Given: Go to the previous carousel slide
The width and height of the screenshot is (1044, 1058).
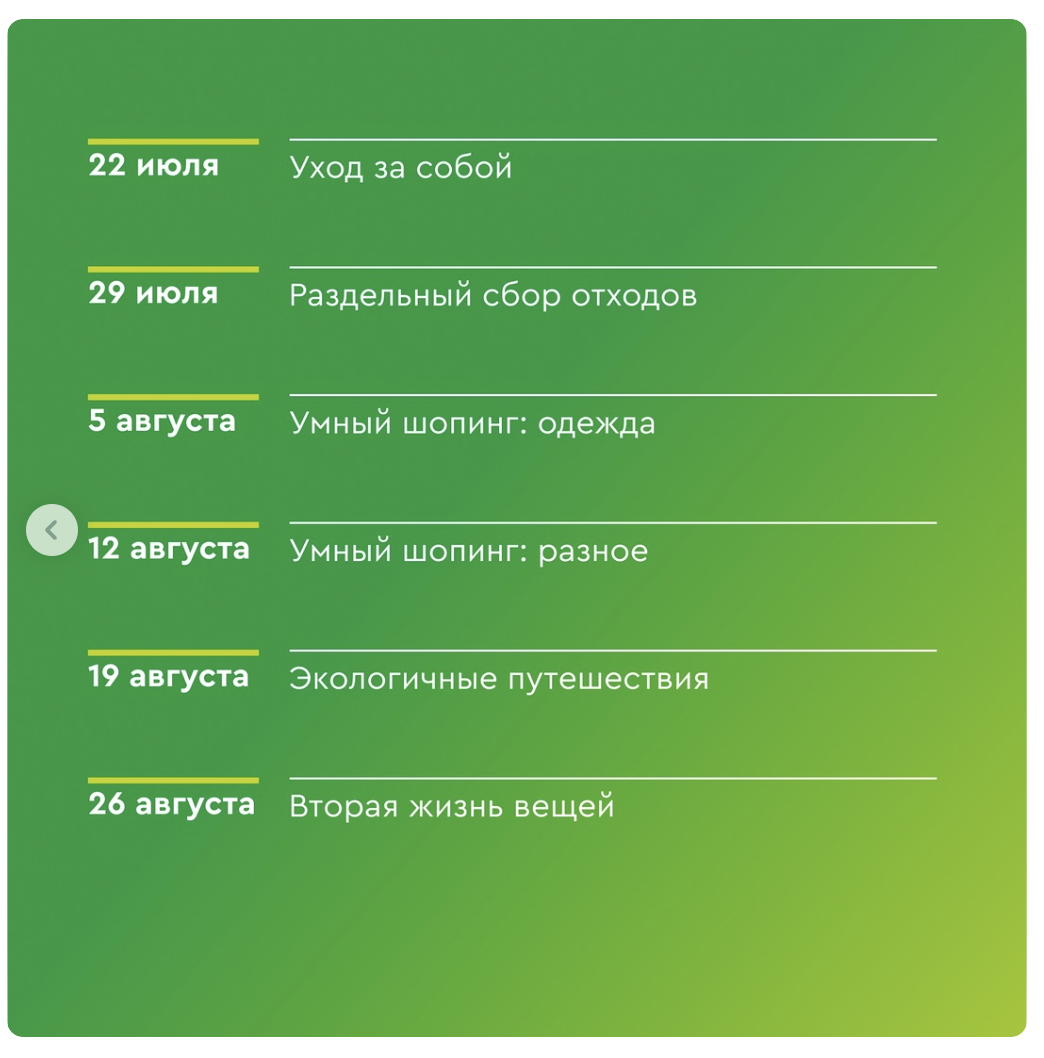Looking at the screenshot, I should tap(52, 530).
